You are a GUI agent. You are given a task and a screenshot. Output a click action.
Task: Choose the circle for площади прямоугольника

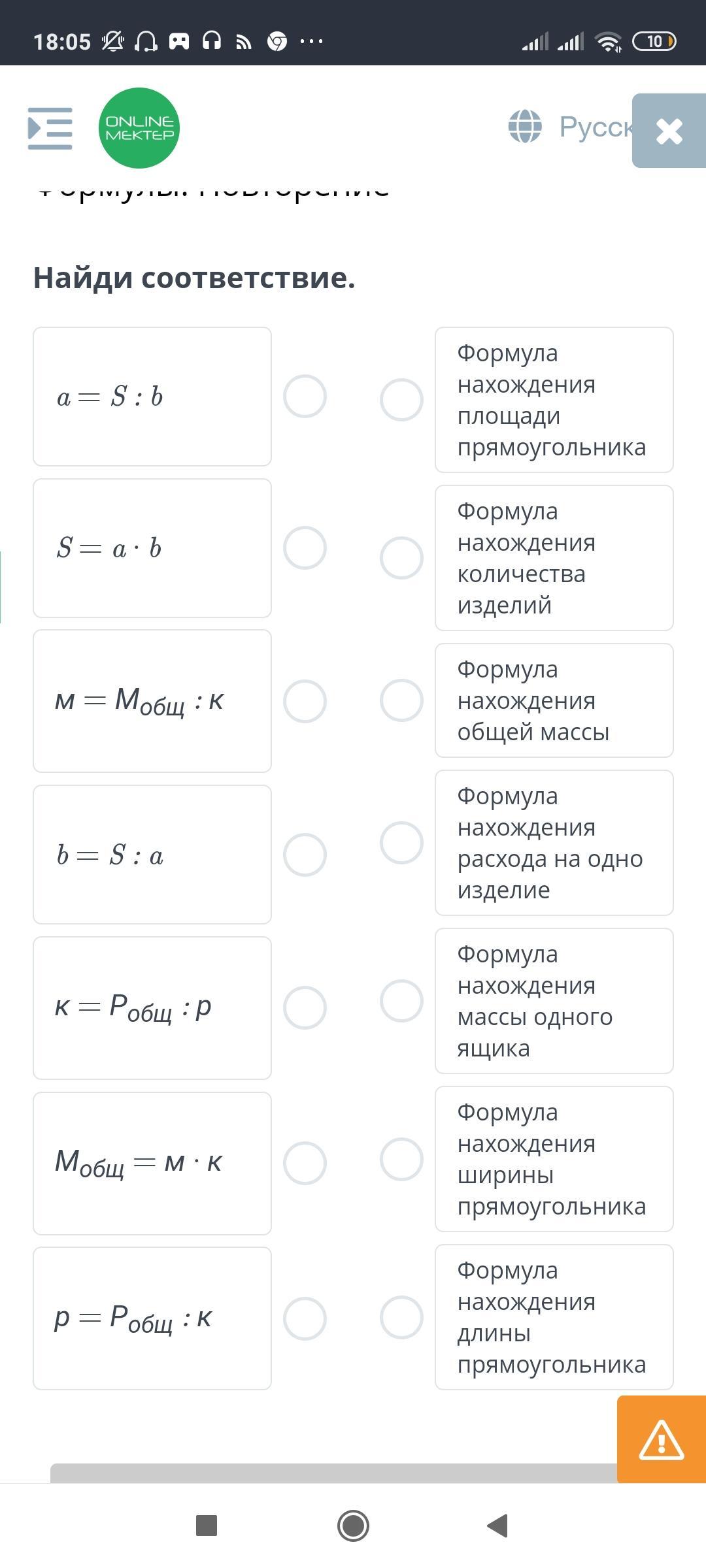click(x=401, y=399)
